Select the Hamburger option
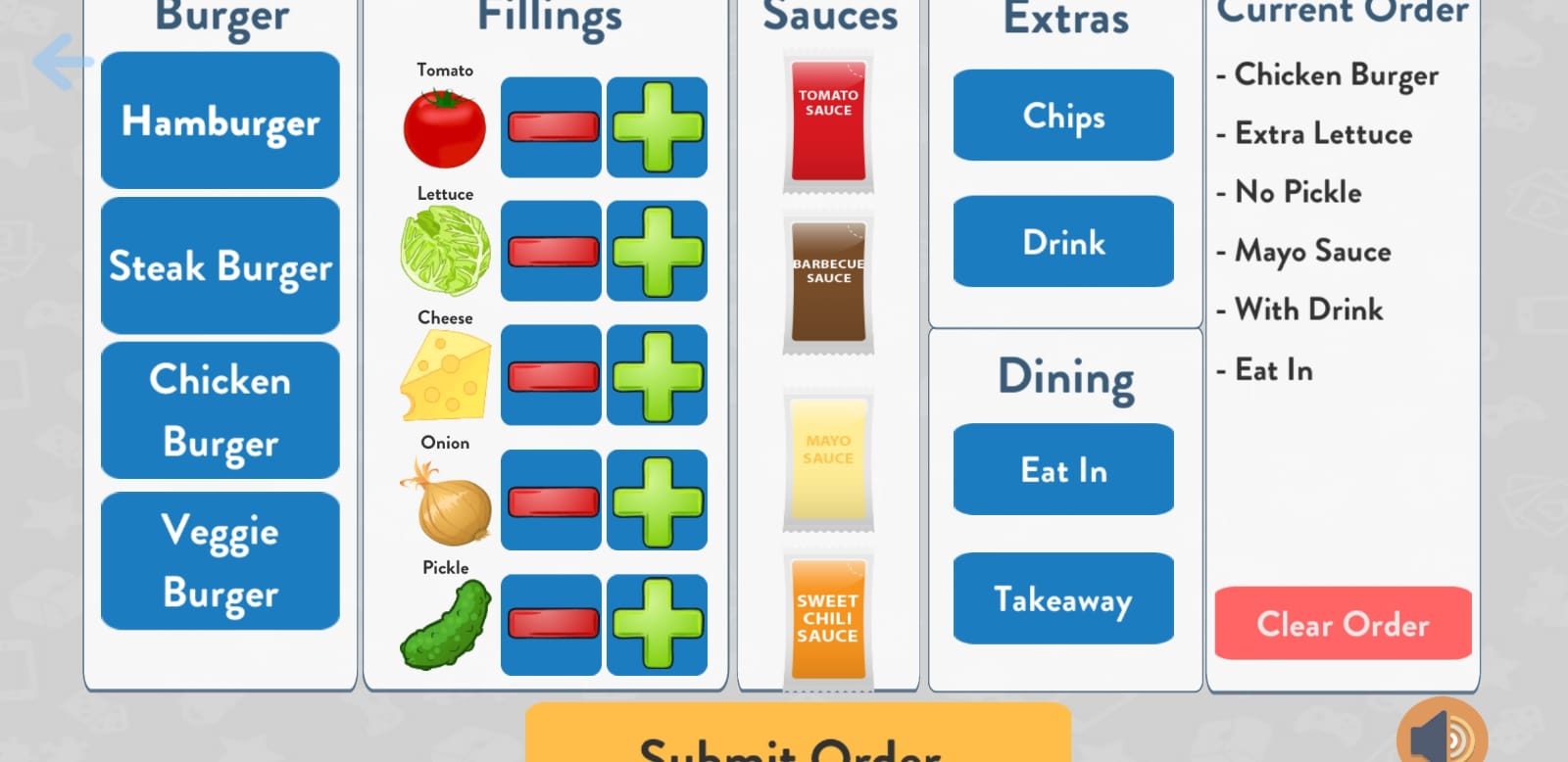The image size is (1568, 762). pos(220,121)
